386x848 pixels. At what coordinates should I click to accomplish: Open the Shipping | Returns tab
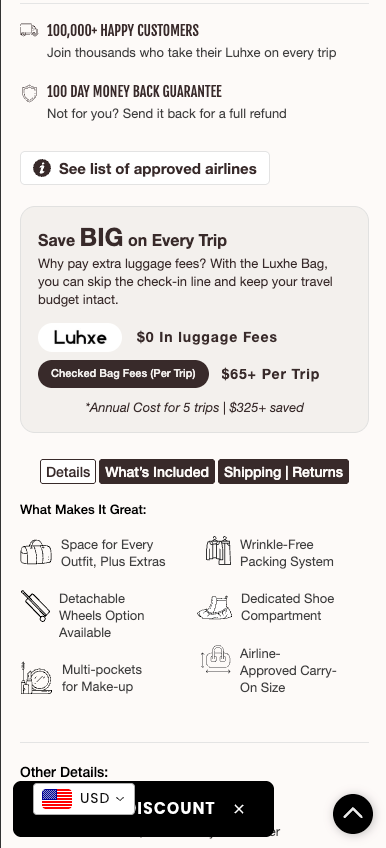tap(283, 472)
